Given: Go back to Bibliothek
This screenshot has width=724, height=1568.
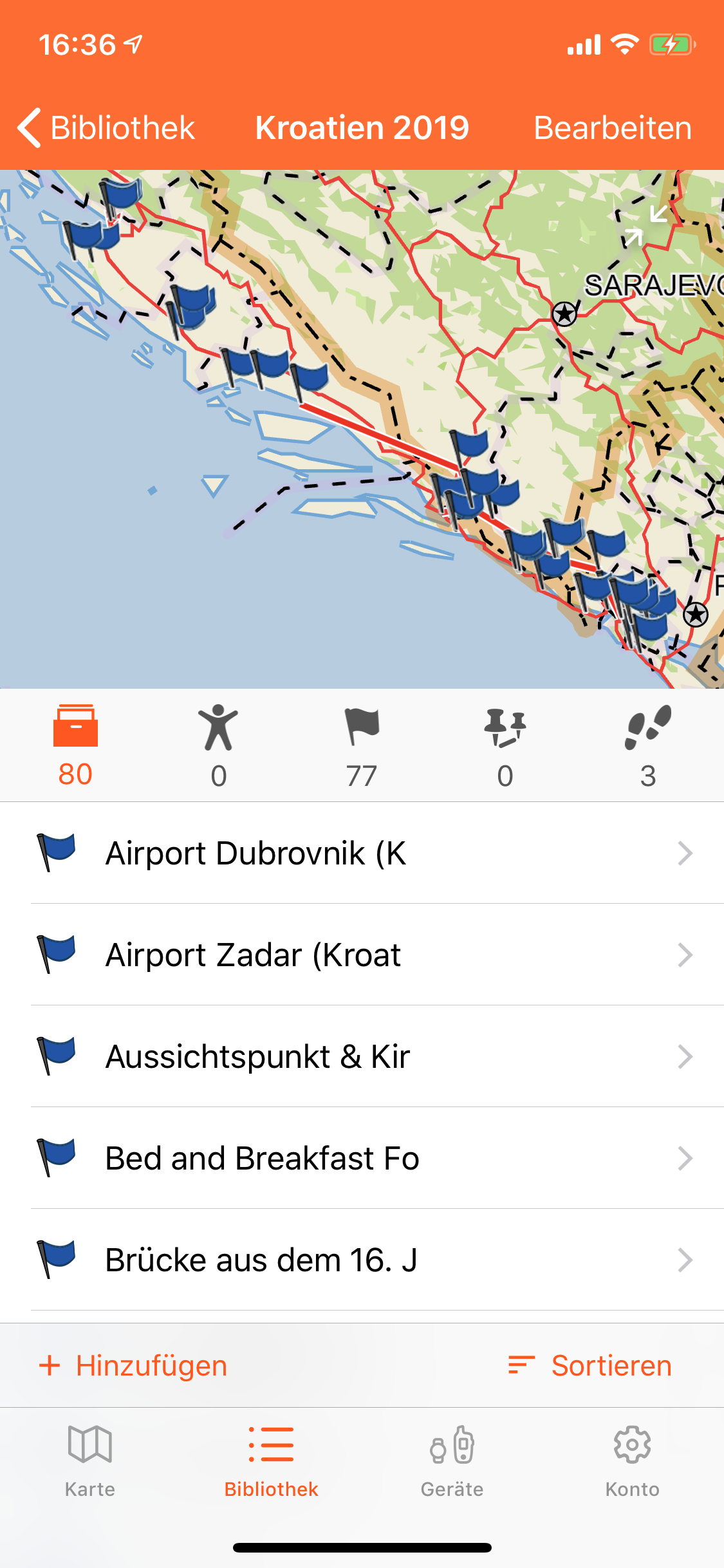Looking at the screenshot, I should 106,127.
